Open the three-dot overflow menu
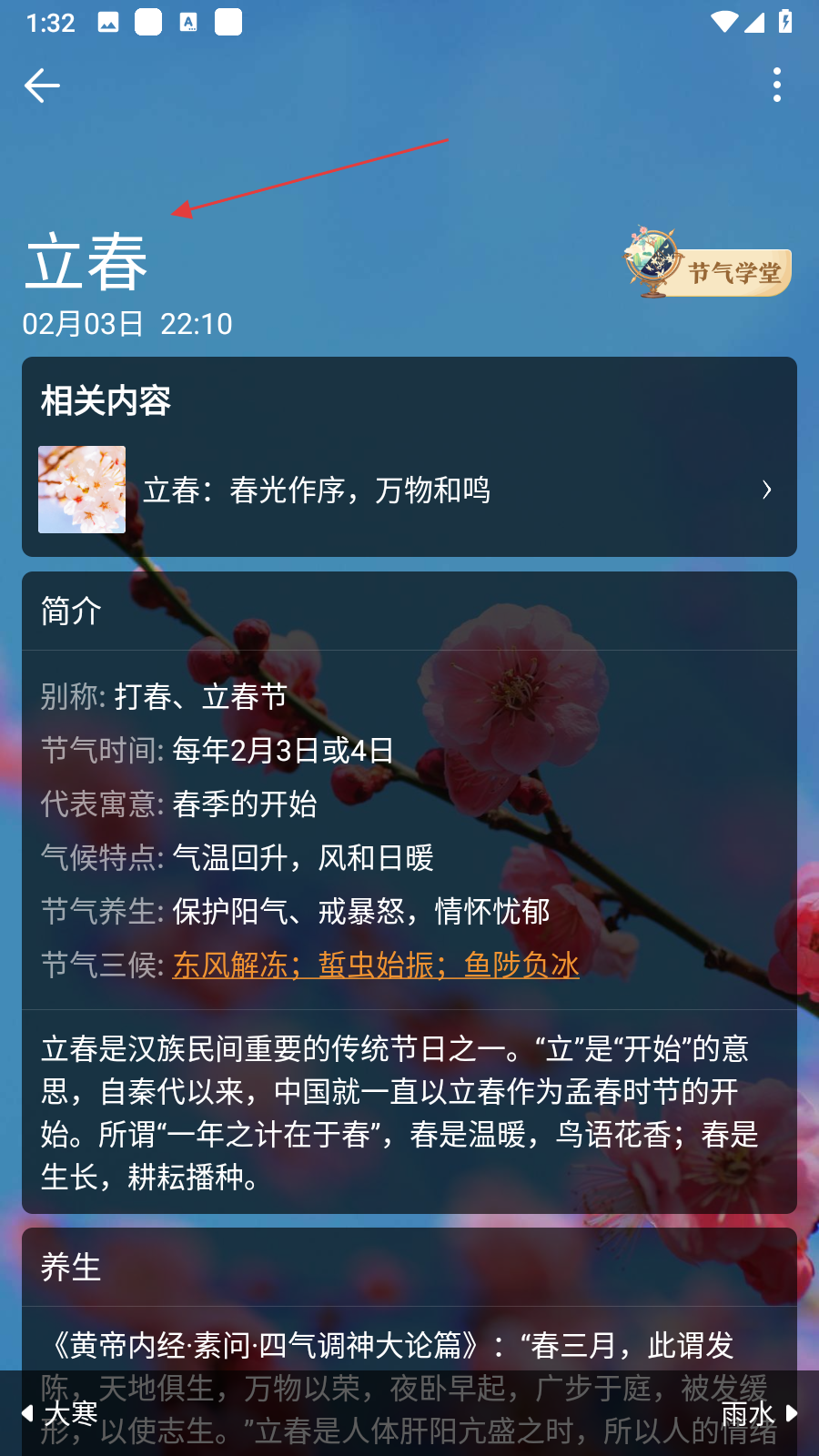The height and width of the screenshot is (1456, 819). (x=776, y=85)
